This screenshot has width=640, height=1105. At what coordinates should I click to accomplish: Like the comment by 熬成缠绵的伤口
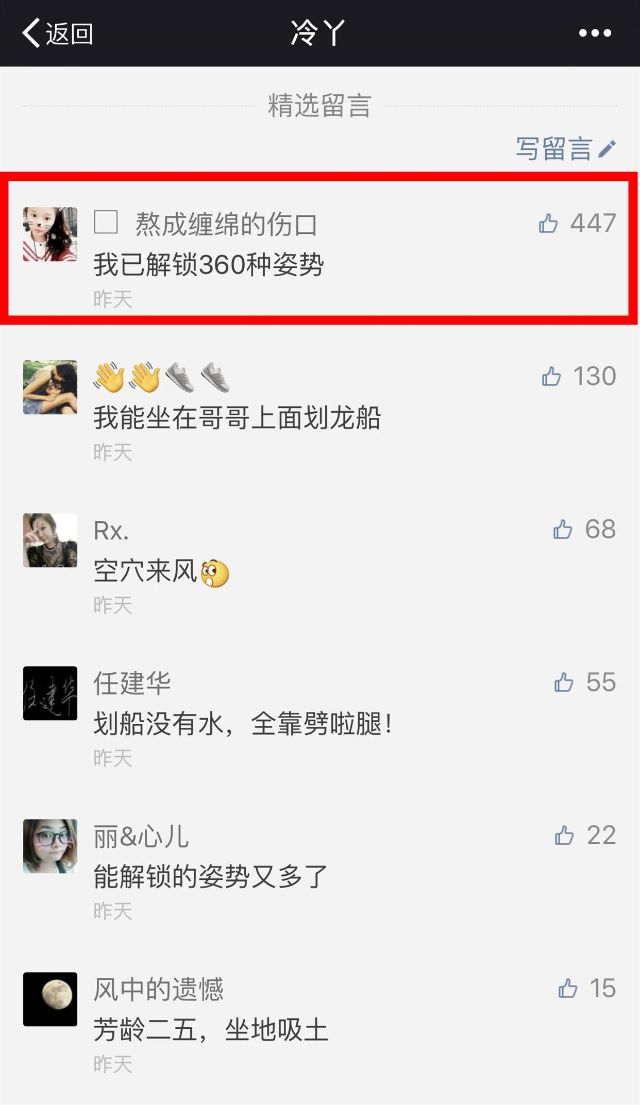(x=549, y=223)
